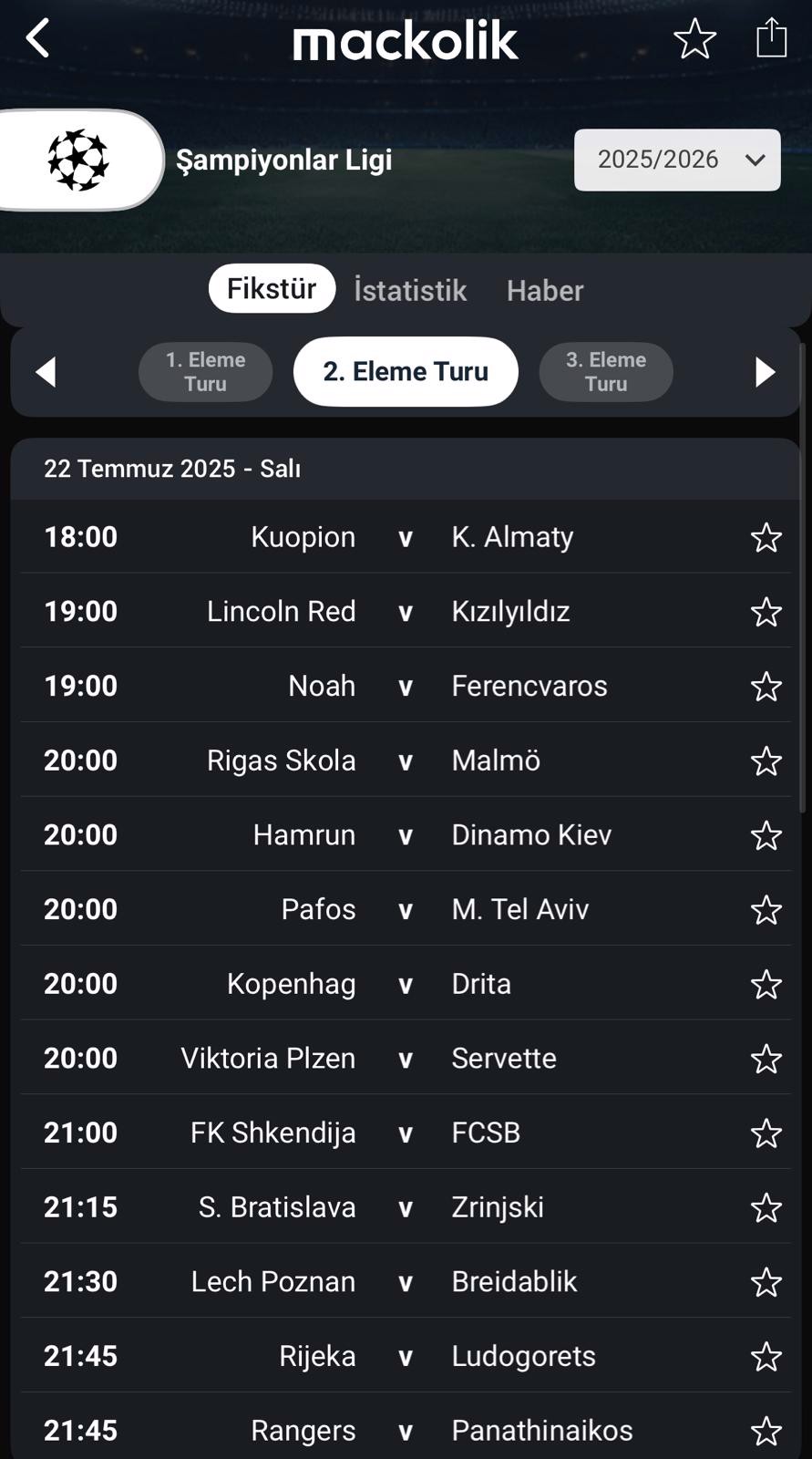Favorite the Lincoln Red v Kızılyıldız match
This screenshot has width=812, height=1459.
coord(766,612)
